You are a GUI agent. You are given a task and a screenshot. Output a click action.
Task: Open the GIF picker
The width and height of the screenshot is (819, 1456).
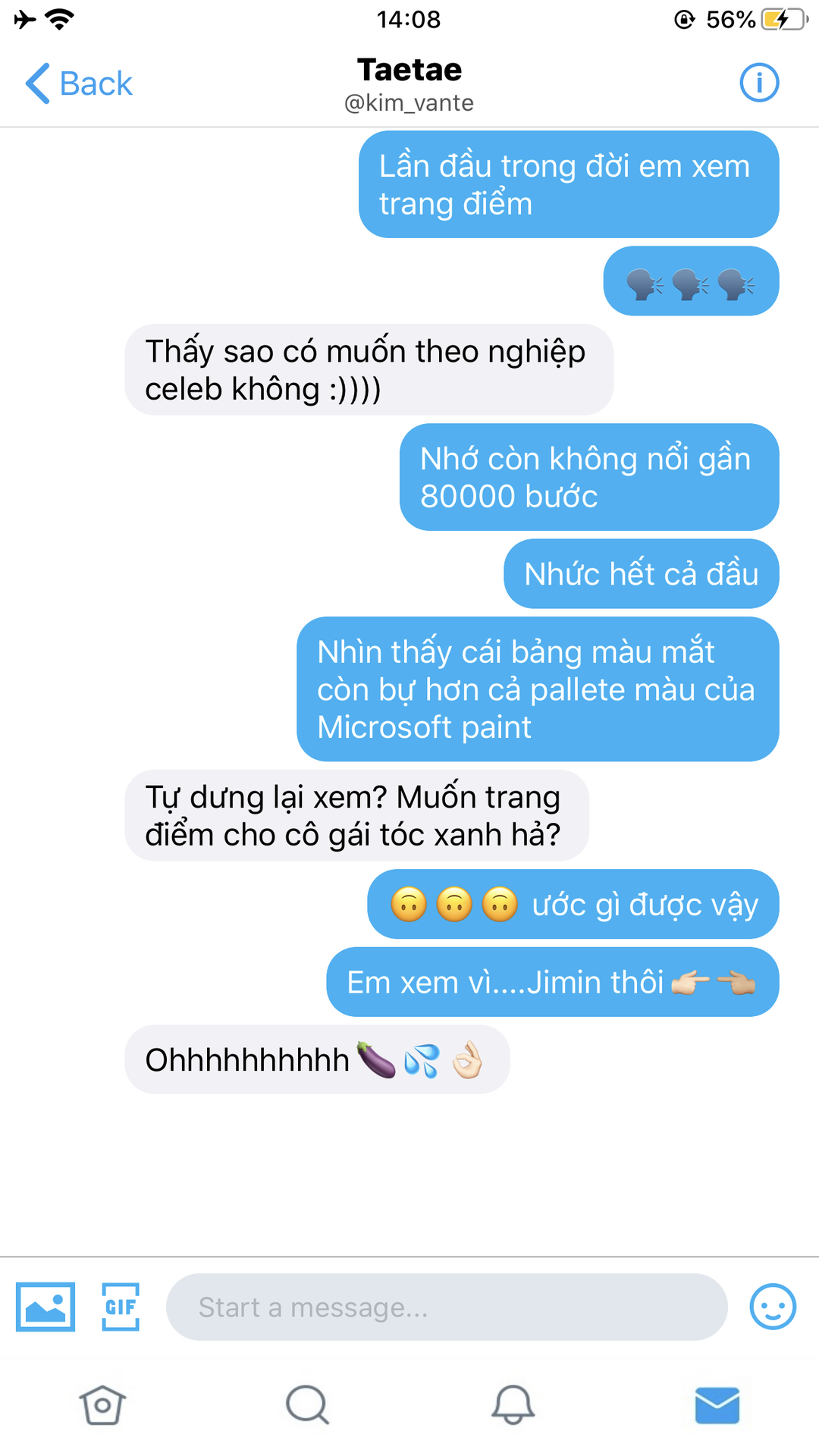coord(121,1307)
